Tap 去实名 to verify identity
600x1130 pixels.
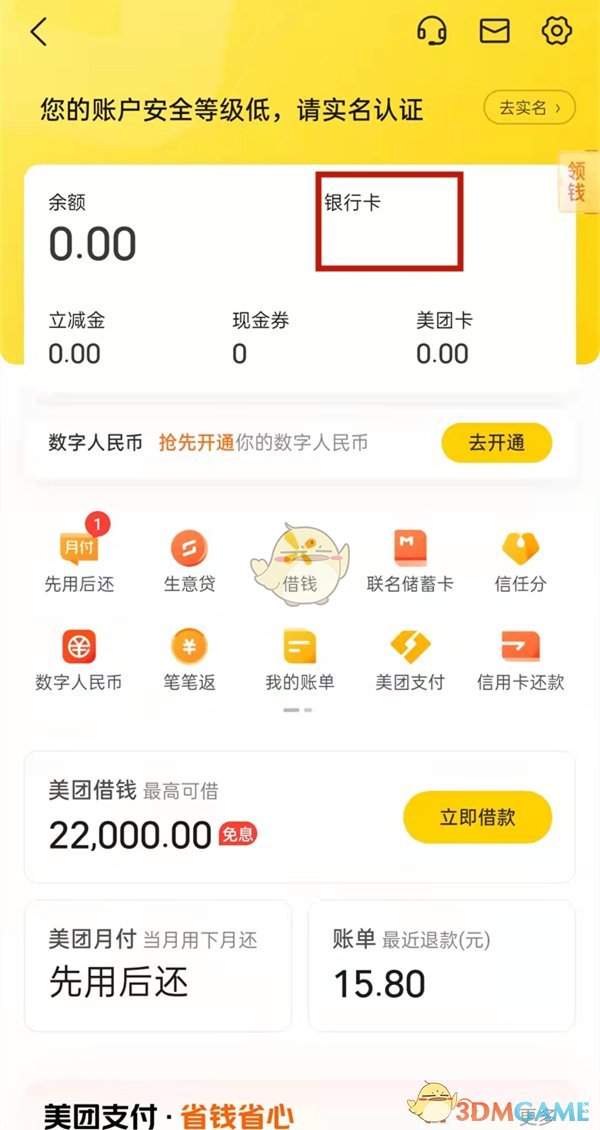529,107
